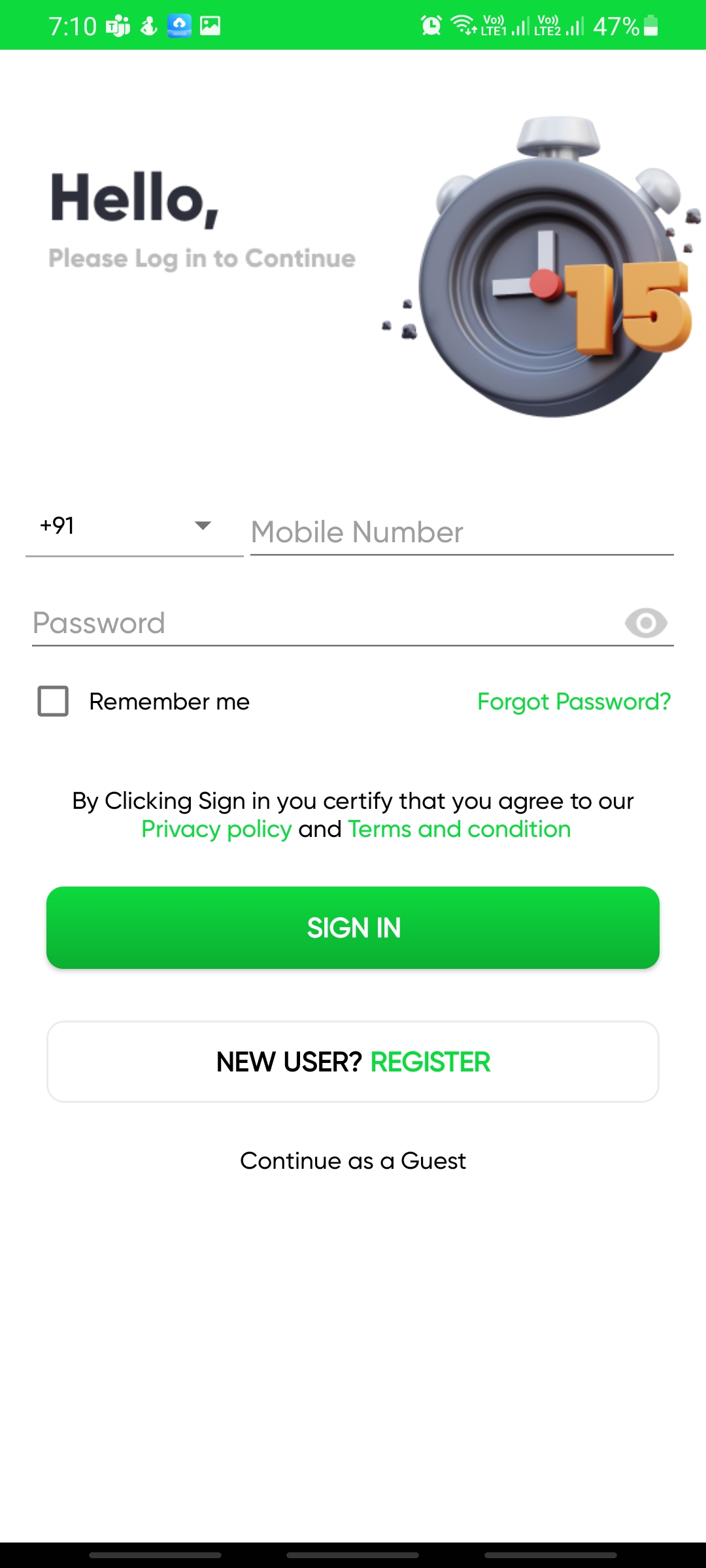This screenshot has height=1568, width=706.
Task: Tap the Mobile Number field
Action: 462,532
